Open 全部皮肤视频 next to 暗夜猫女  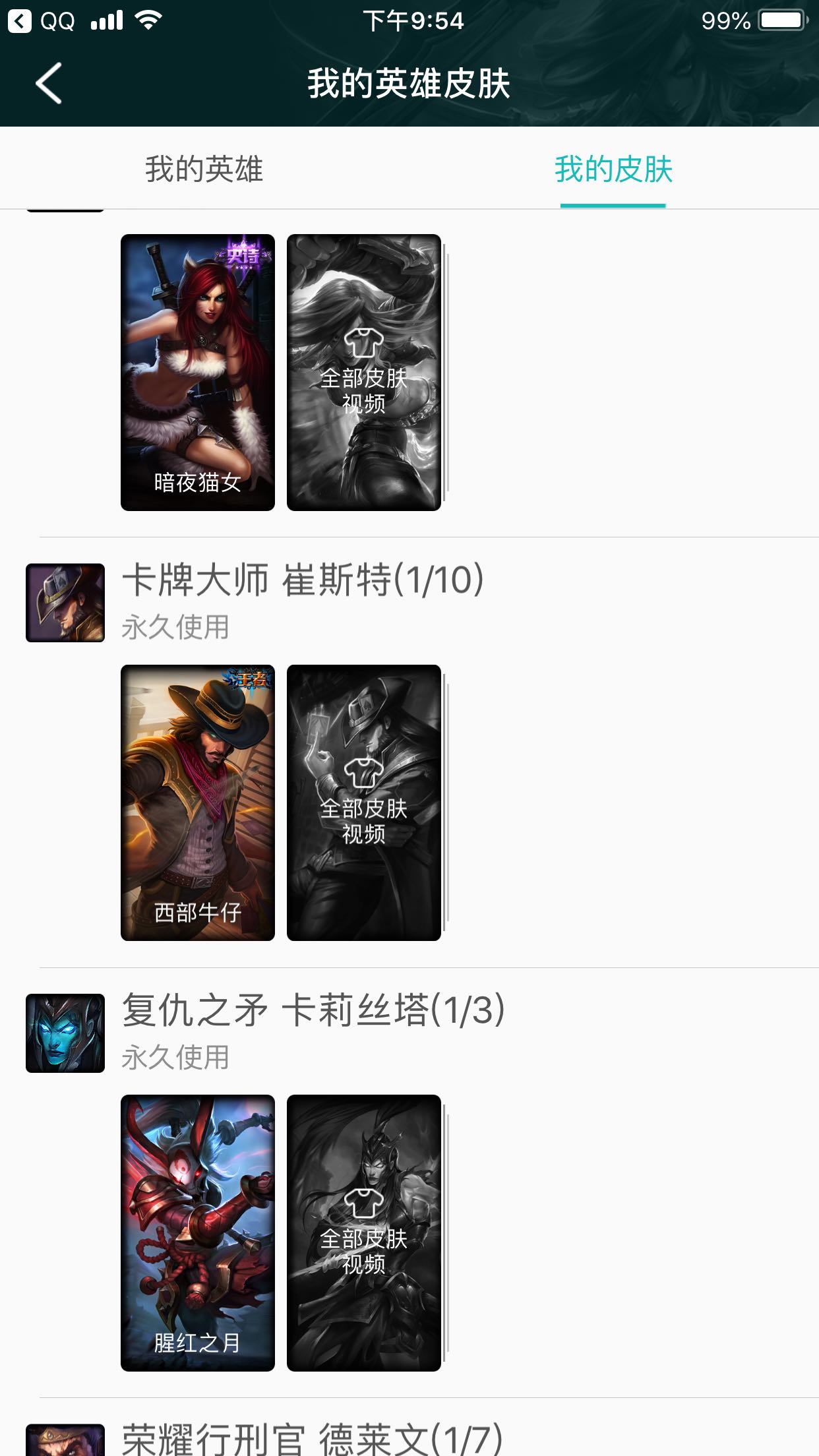(364, 372)
